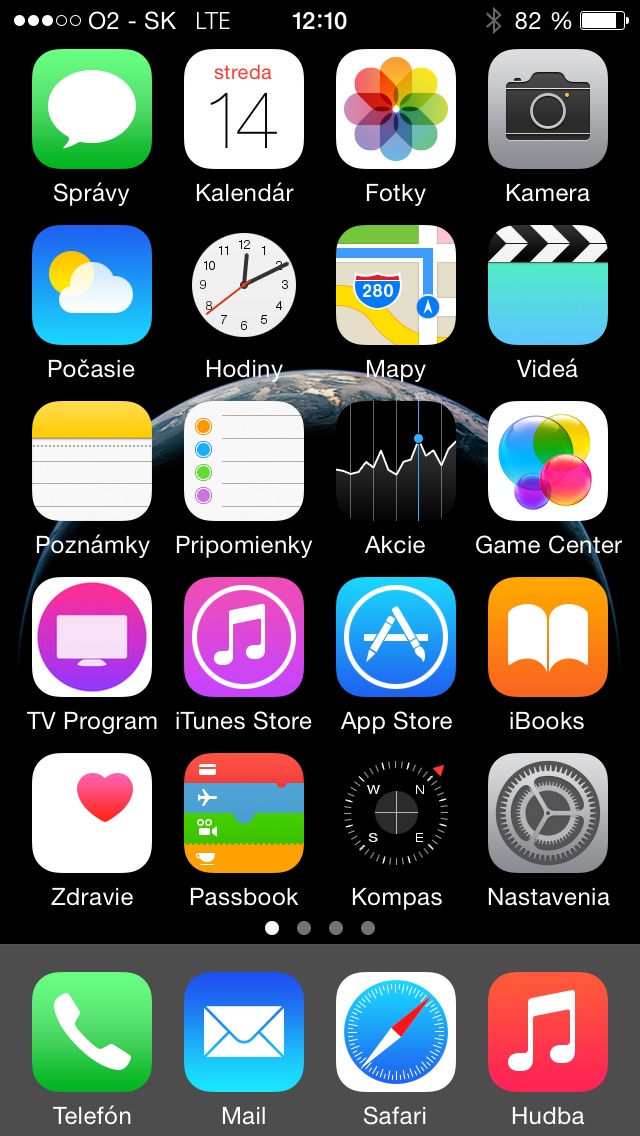Launch the Pripomienky reminders app

tap(244, 461)
